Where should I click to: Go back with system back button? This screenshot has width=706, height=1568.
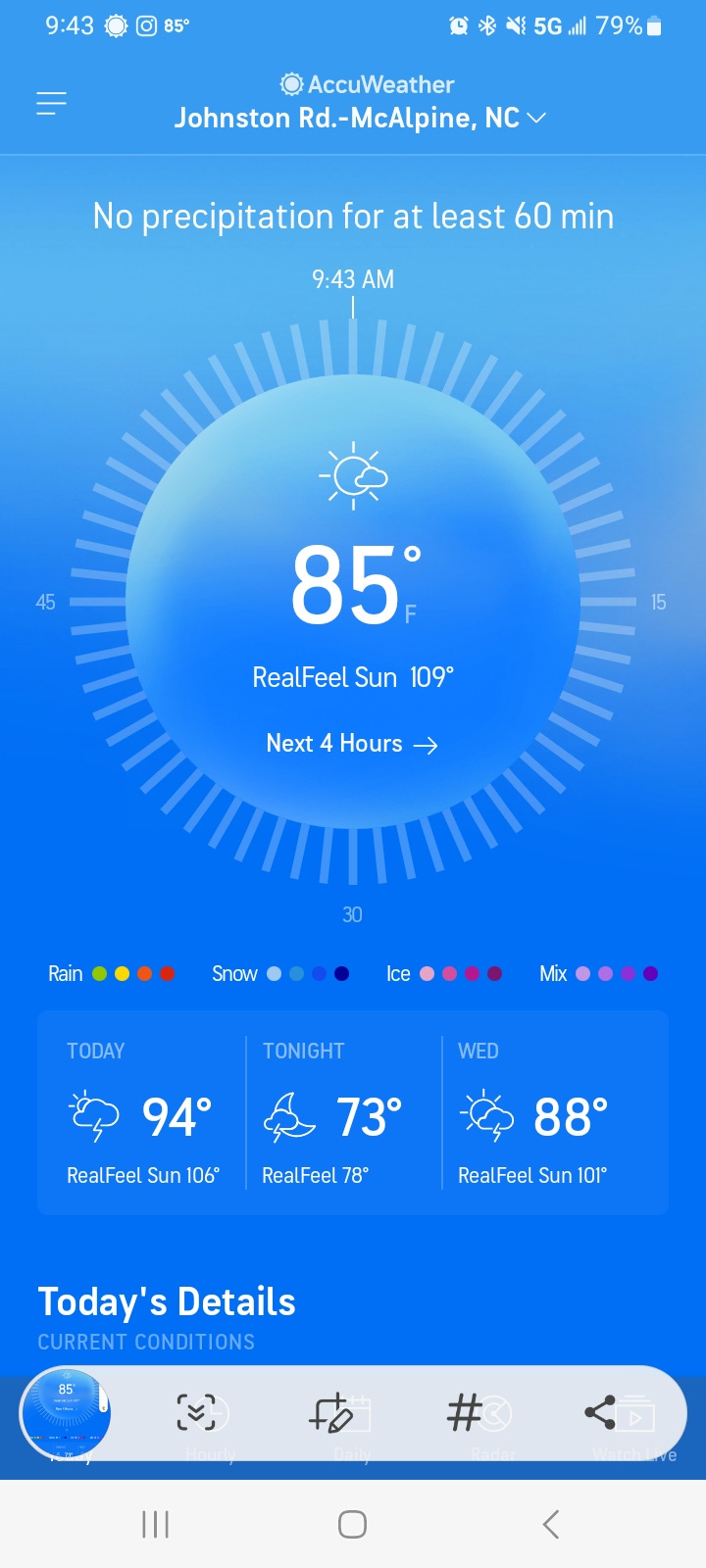click(551, 1524)
